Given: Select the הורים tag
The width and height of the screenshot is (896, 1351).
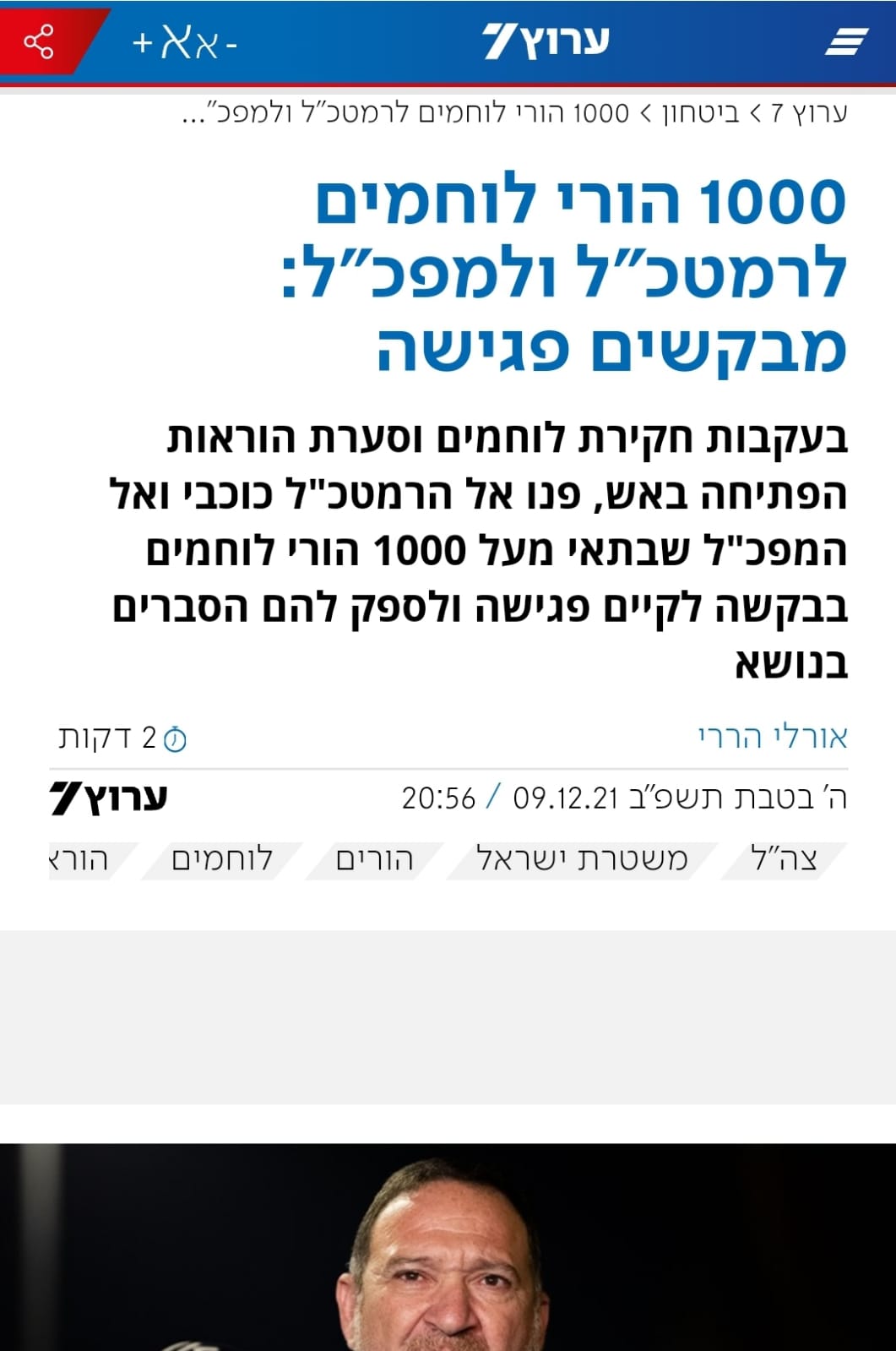Looking at the screenshot, I should pyautogui.click(x=374, y=859).
